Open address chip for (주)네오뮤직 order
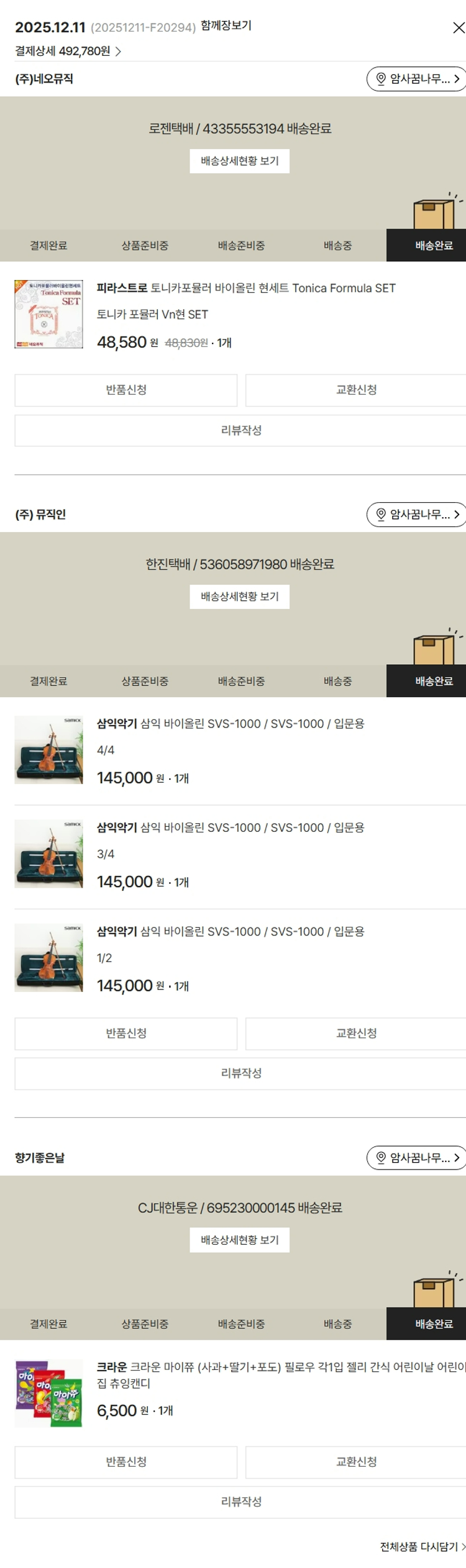 (416, 79)
